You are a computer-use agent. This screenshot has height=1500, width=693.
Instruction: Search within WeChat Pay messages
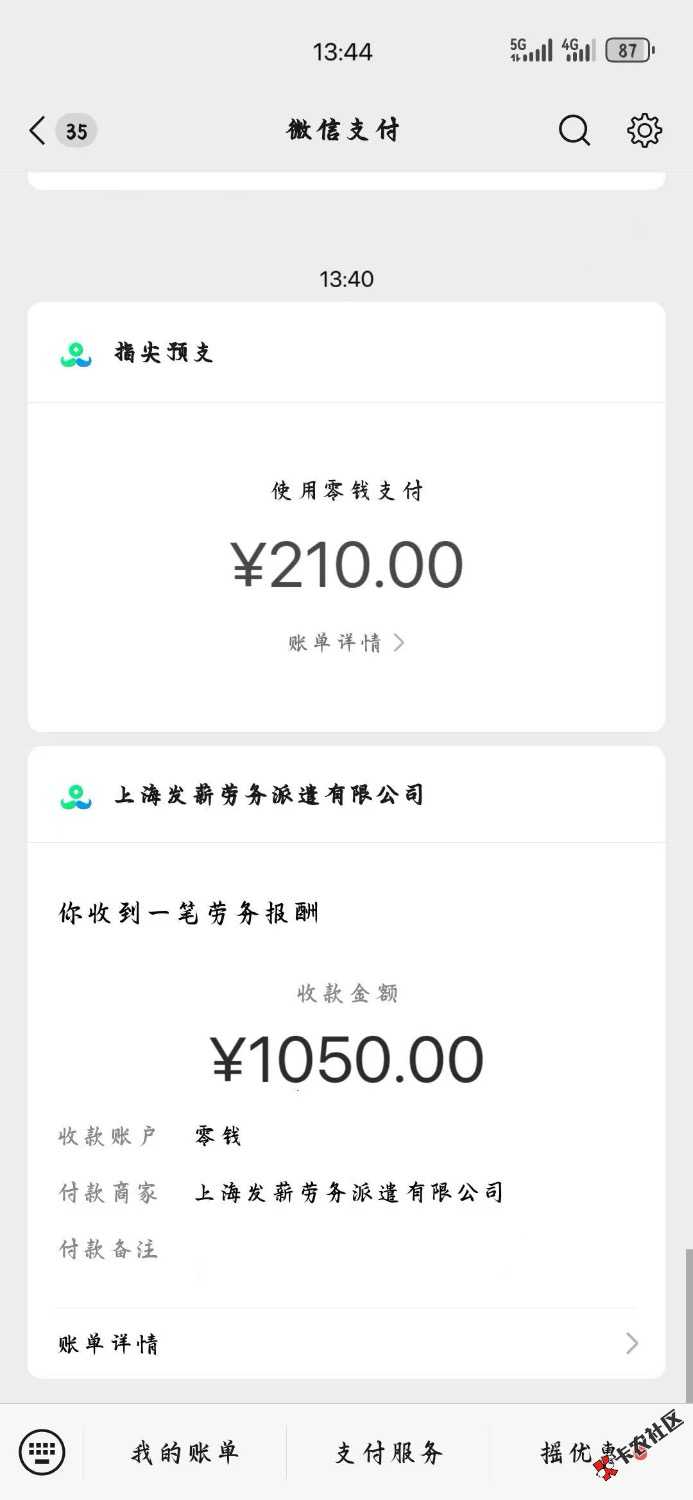click(x=574, y=131)
